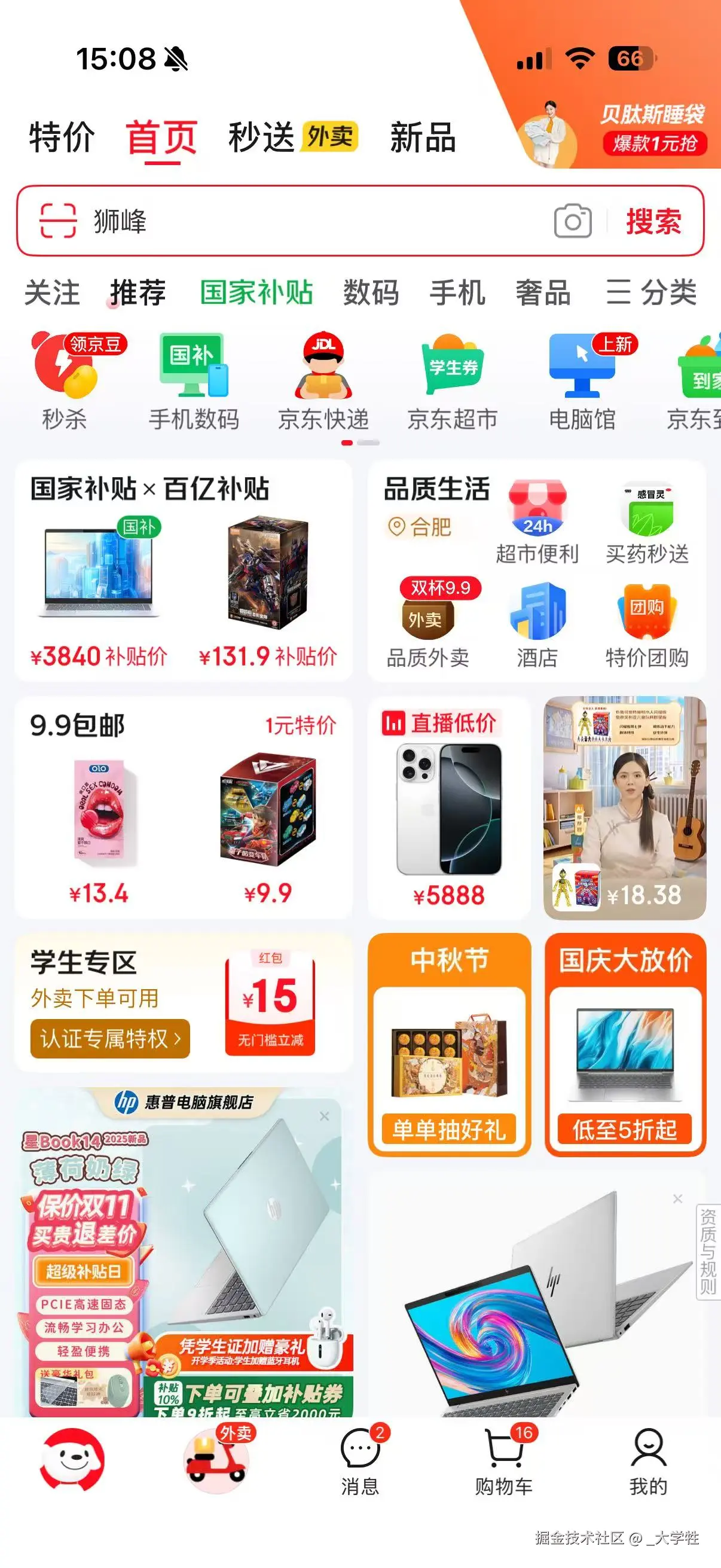Open the 我的 profile tab
721x1568 pixels.
pos(648,1460)
